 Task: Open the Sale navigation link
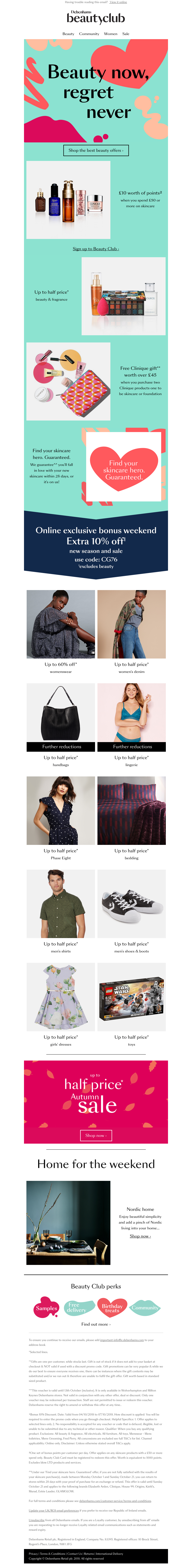[x=125, y=34]
